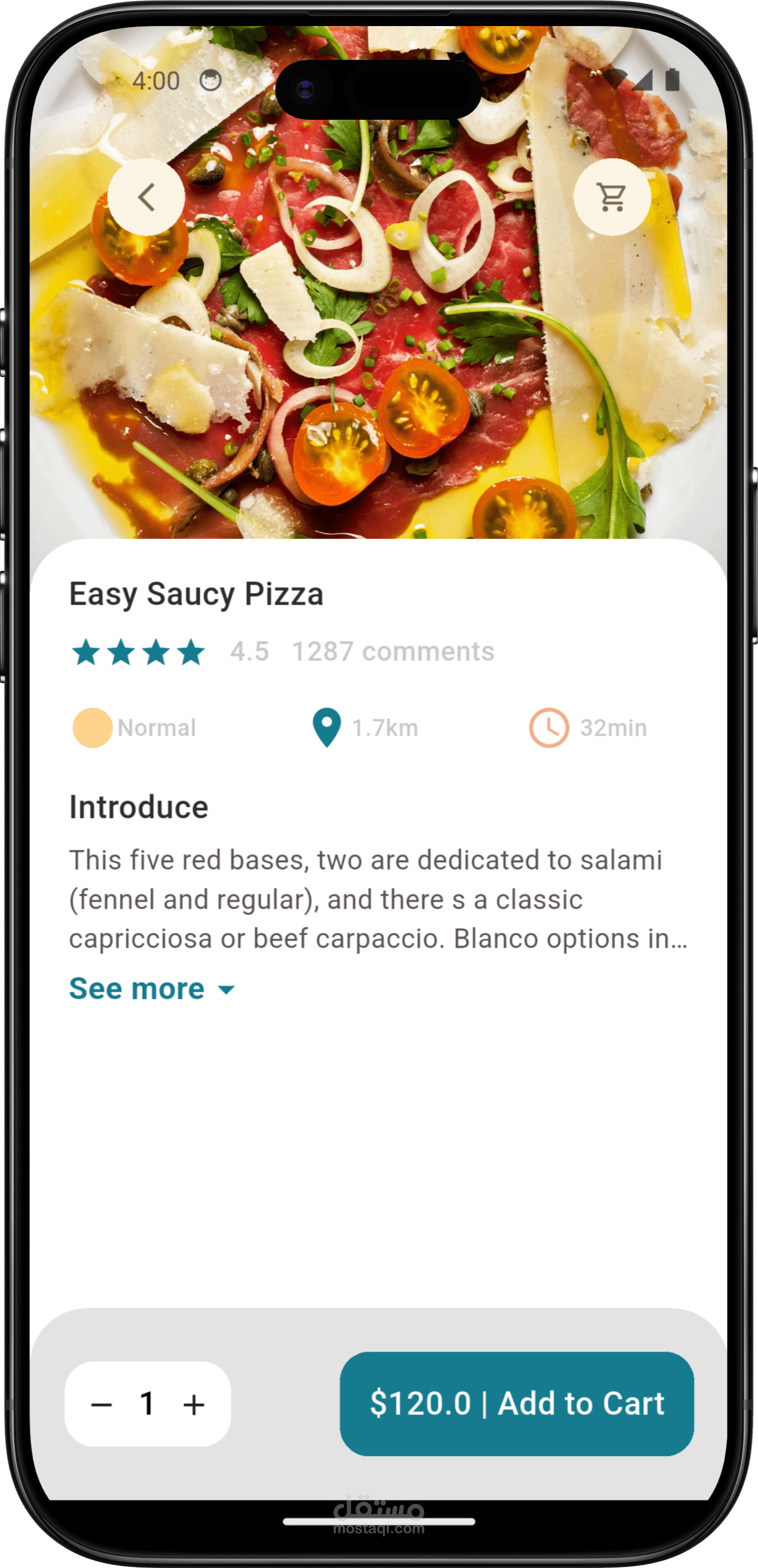This screenshot has height=1568, width=758.
Task: Decrease quantity with minus button
Action: coord(101,1405)
